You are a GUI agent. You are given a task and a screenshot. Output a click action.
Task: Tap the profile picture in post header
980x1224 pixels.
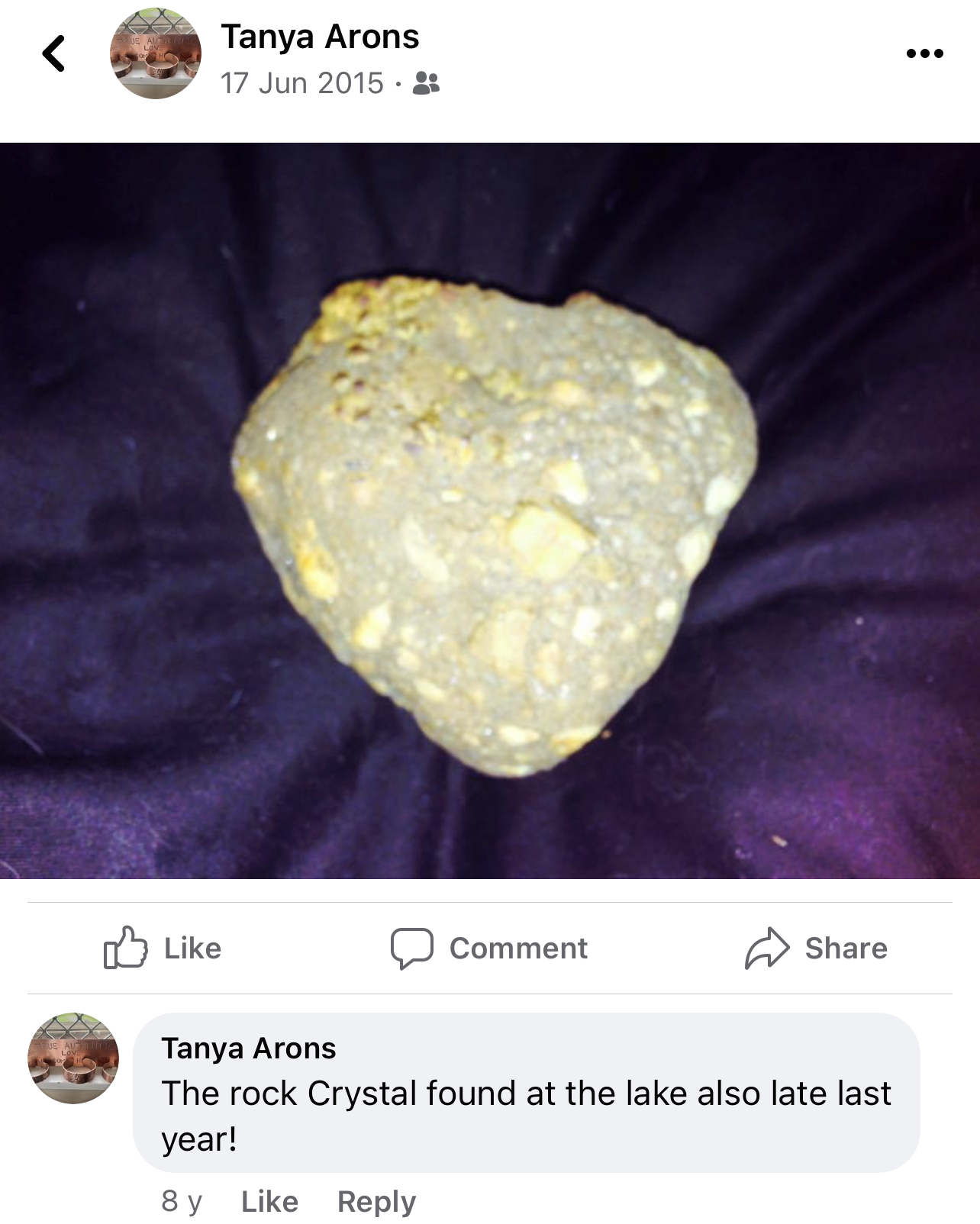pyautogui.click(x=156, y=54)
